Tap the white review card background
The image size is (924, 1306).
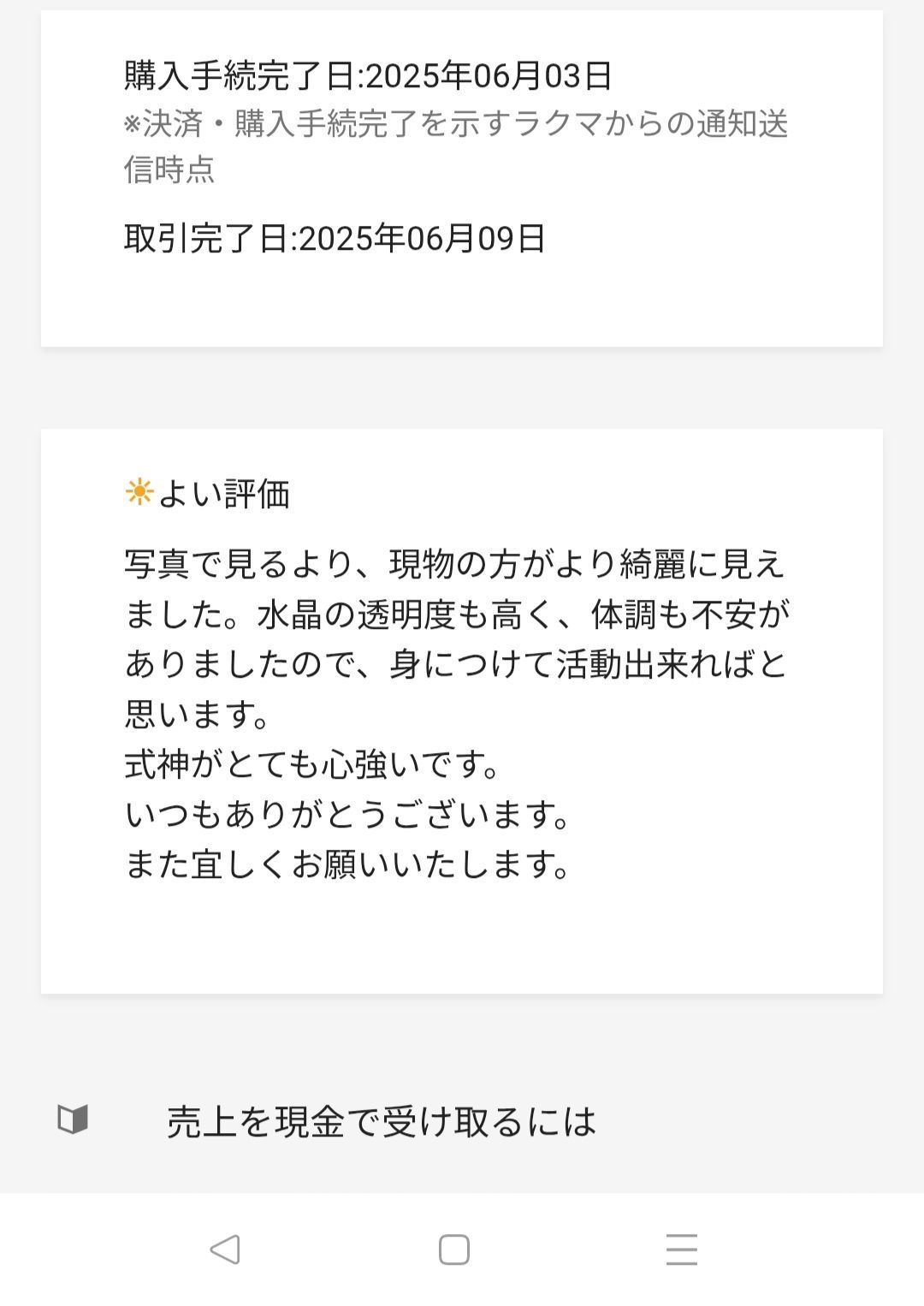pyautogui.click(x=462, y=941)
